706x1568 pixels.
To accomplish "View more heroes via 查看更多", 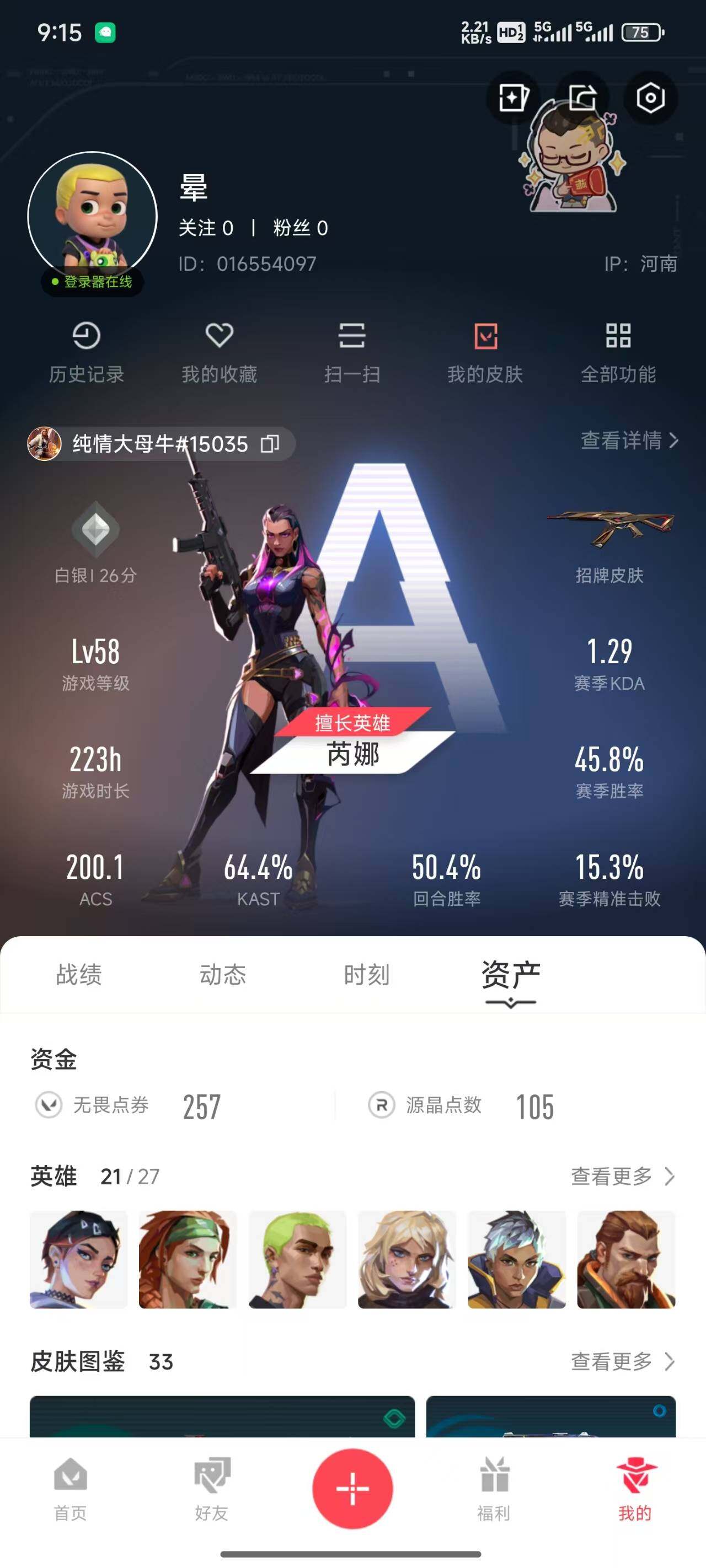I will click(x=622, y=1176).
